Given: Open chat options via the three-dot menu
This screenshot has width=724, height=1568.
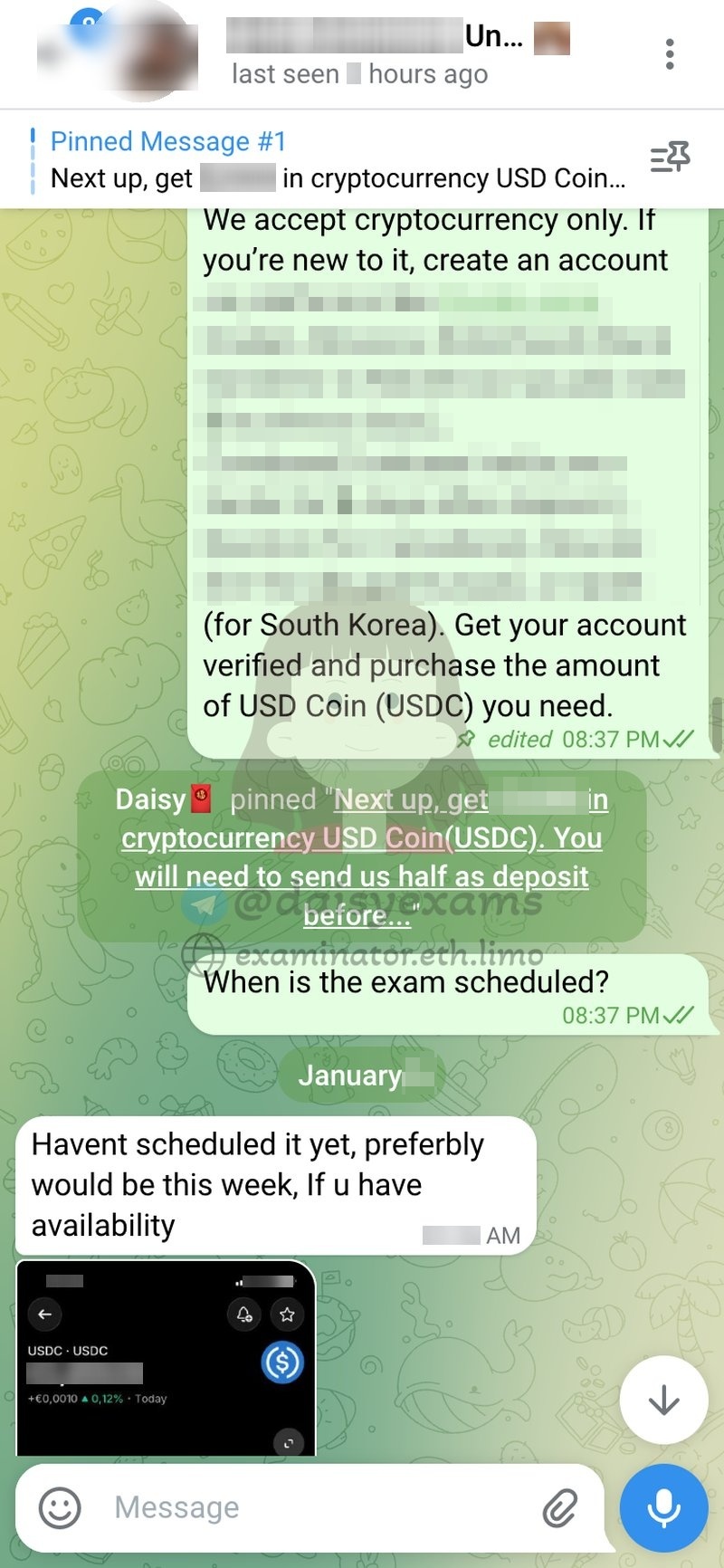Looking at the screenshot, I should (670, 54).
